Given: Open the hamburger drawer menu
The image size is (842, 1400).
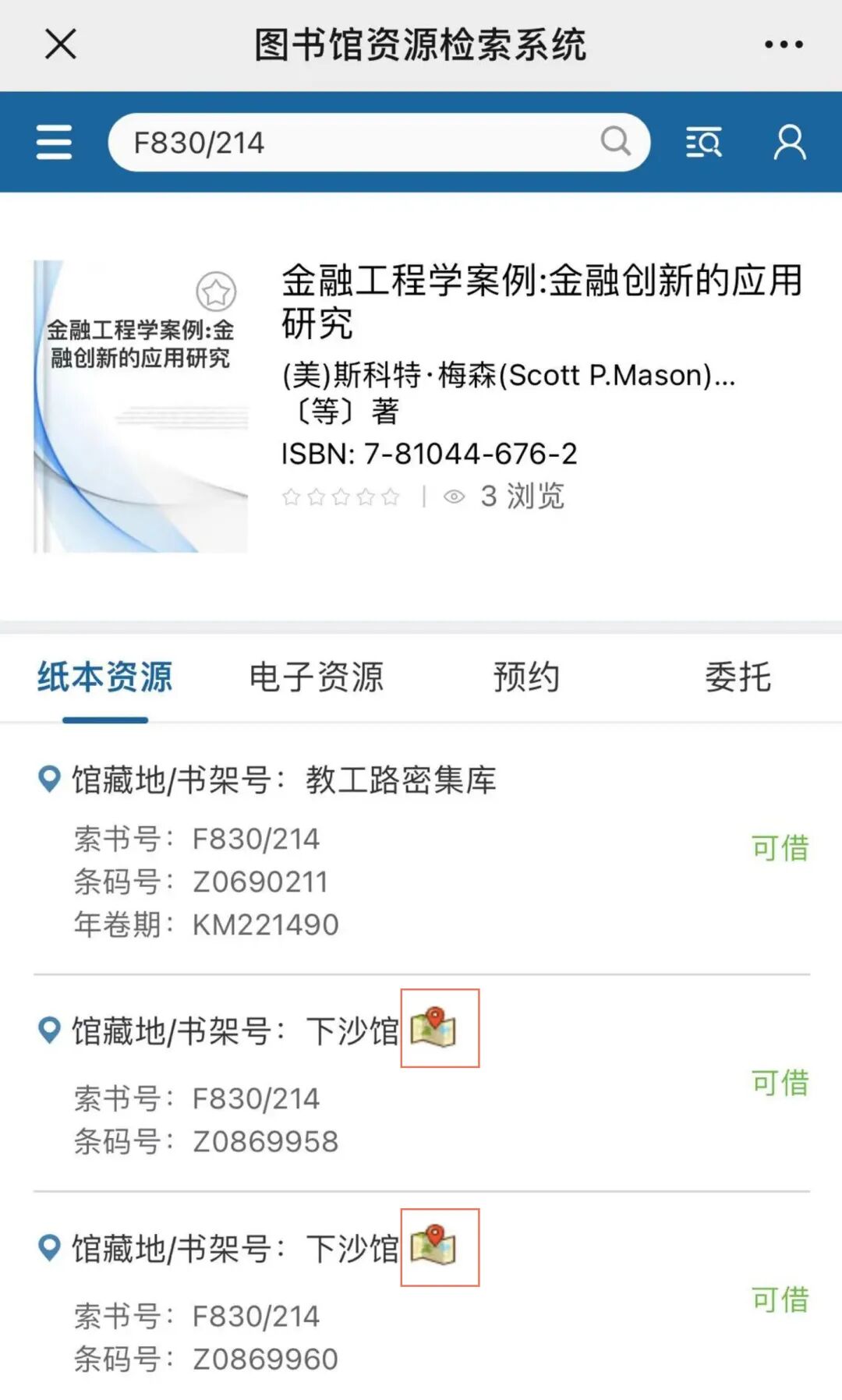Looking at the screenshot, I should tap(54, 143).
